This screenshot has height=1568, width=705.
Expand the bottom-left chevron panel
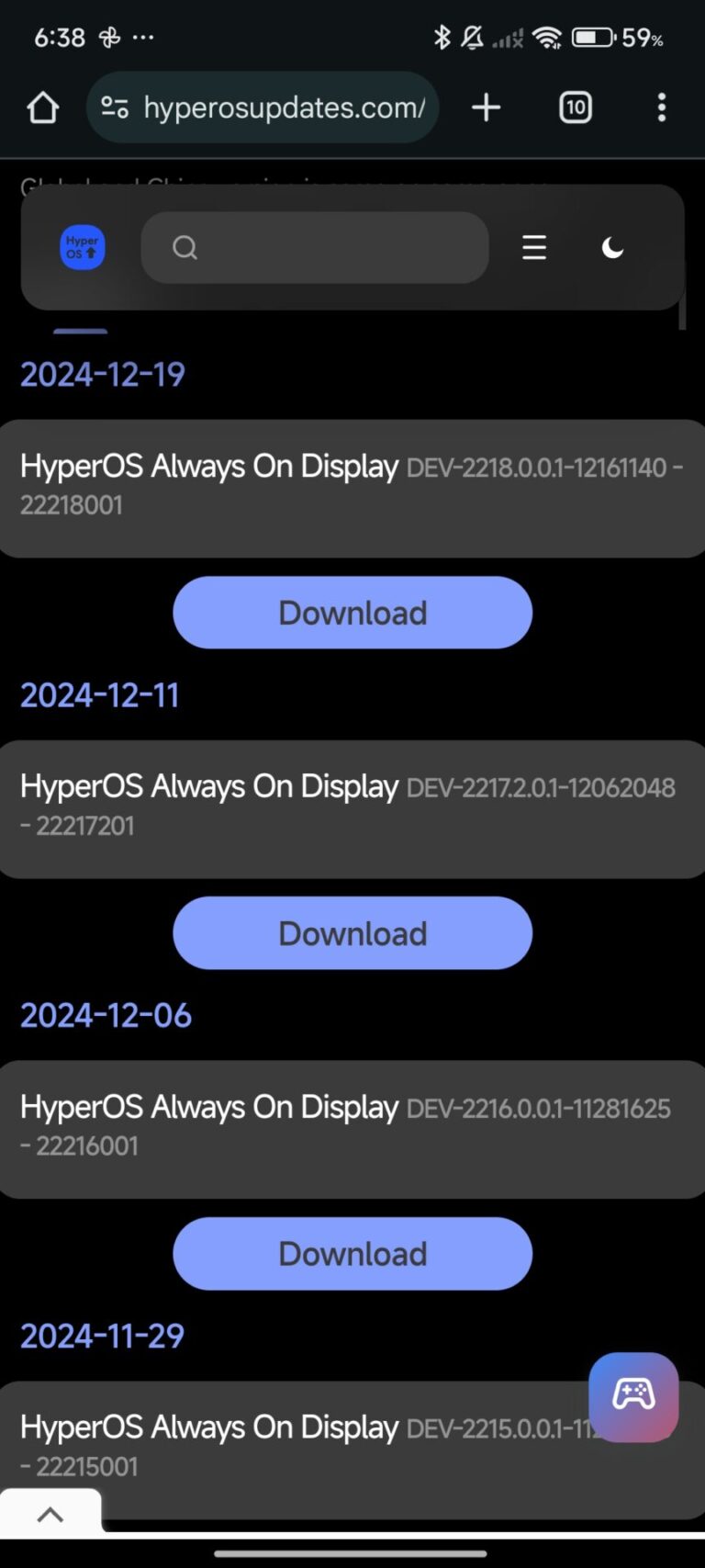coord(50,1513)
